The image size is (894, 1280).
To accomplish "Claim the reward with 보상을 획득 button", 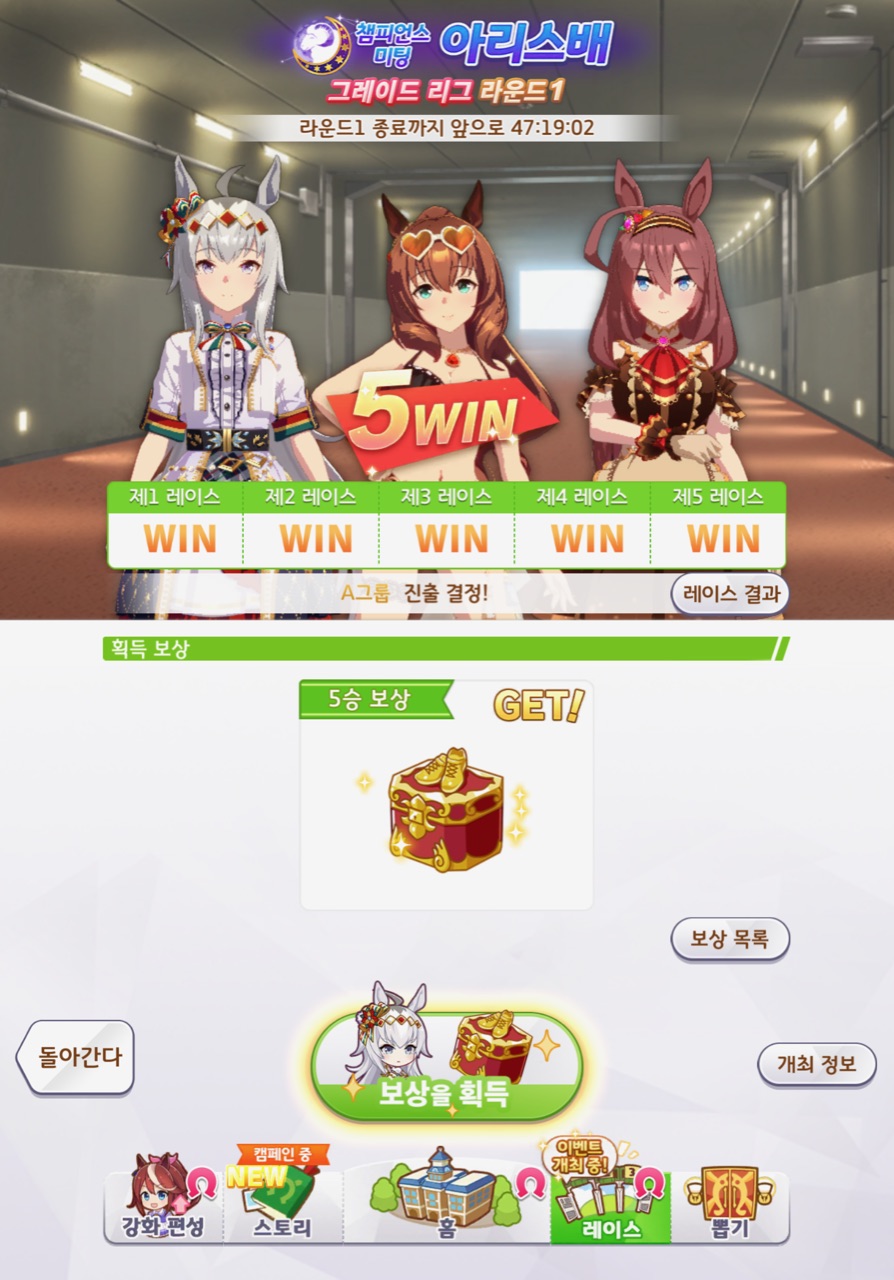I will pyautogui.click(x=446, y=1068).
